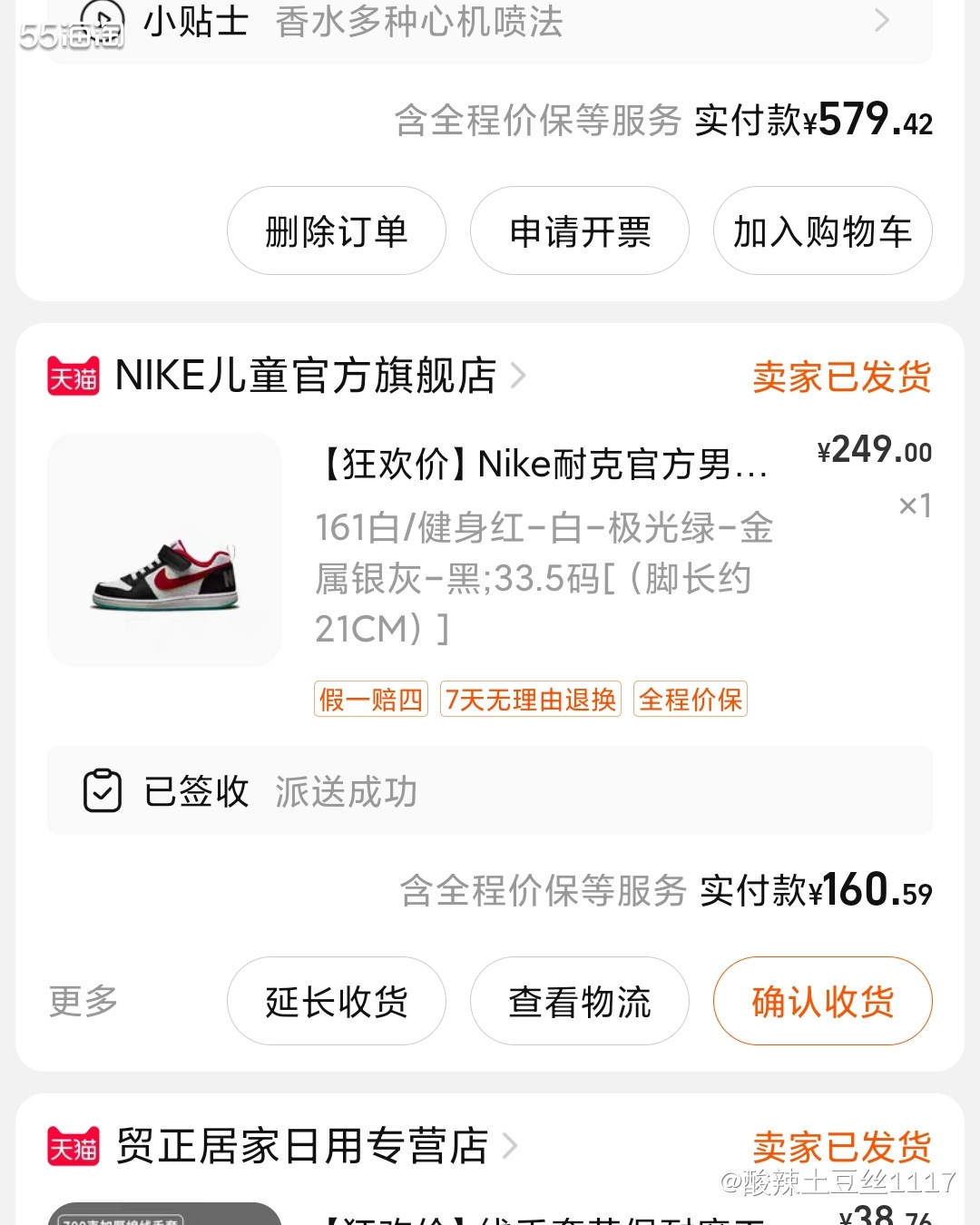Click the 卖家已发货 shipping status label
The height and width of the screenshot is (1225, 980).
842,377
